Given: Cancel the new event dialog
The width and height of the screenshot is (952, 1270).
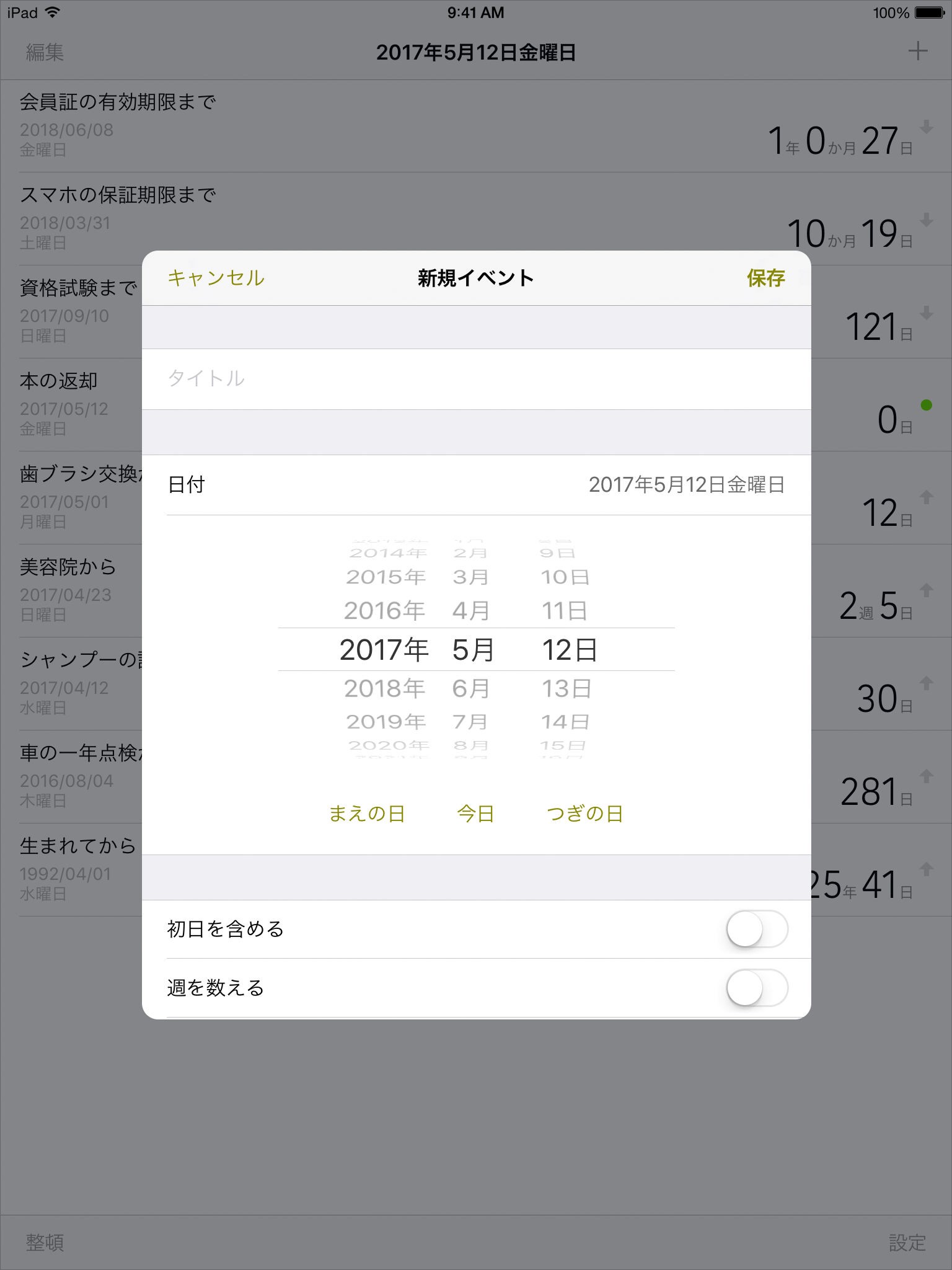Looking at the screenshot, I should [216, 278].
